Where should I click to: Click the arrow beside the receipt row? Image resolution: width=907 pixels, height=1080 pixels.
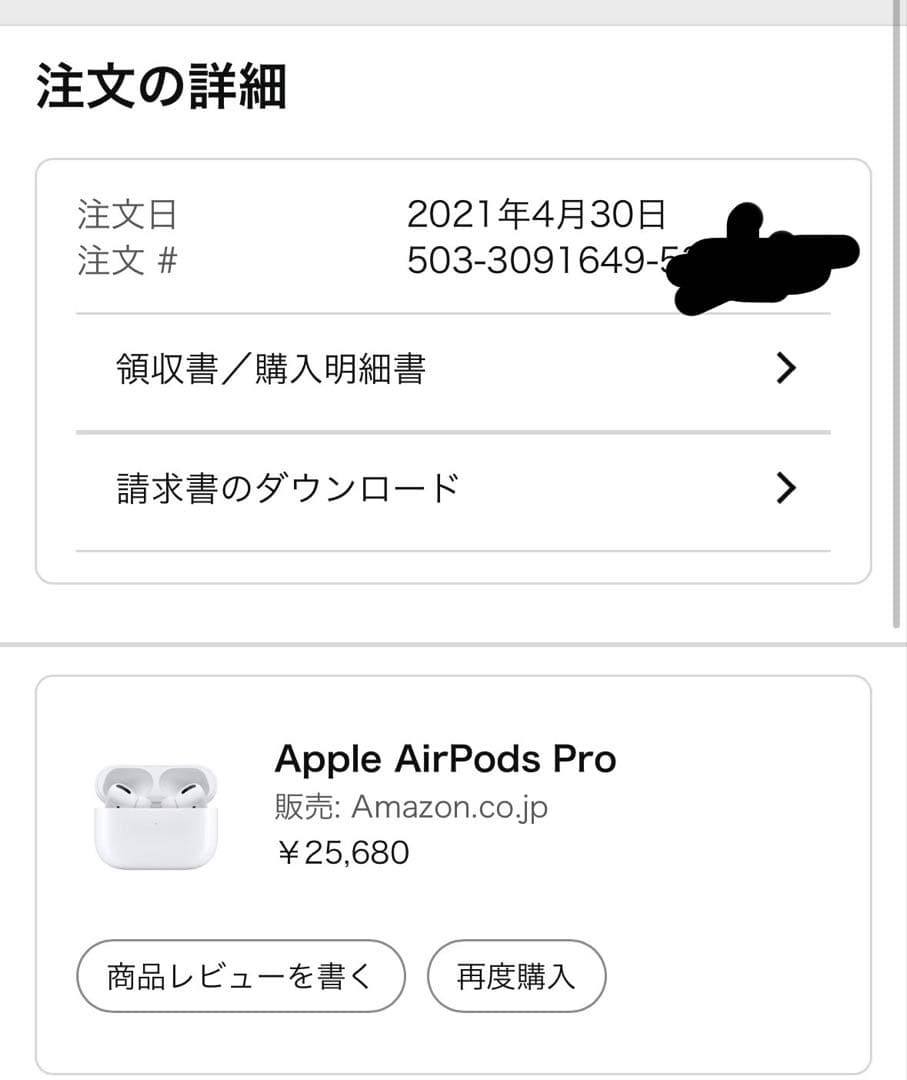787,368
